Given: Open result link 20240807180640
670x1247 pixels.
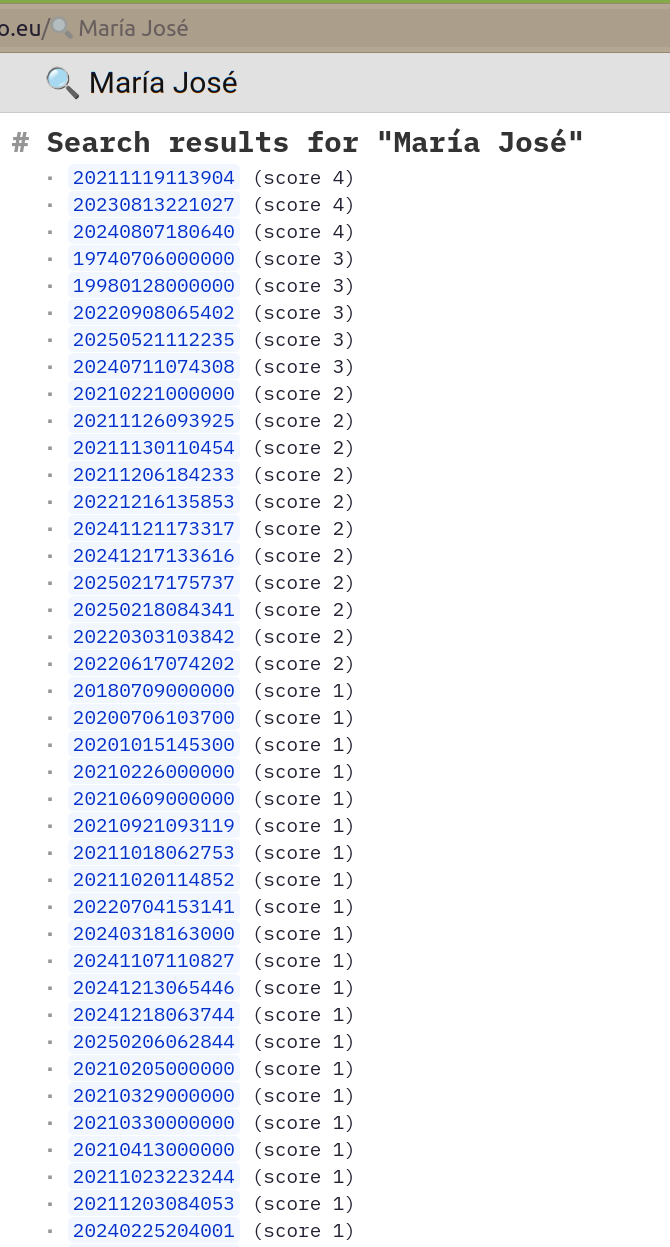Looking at the screenshot, I should (154, 232).
